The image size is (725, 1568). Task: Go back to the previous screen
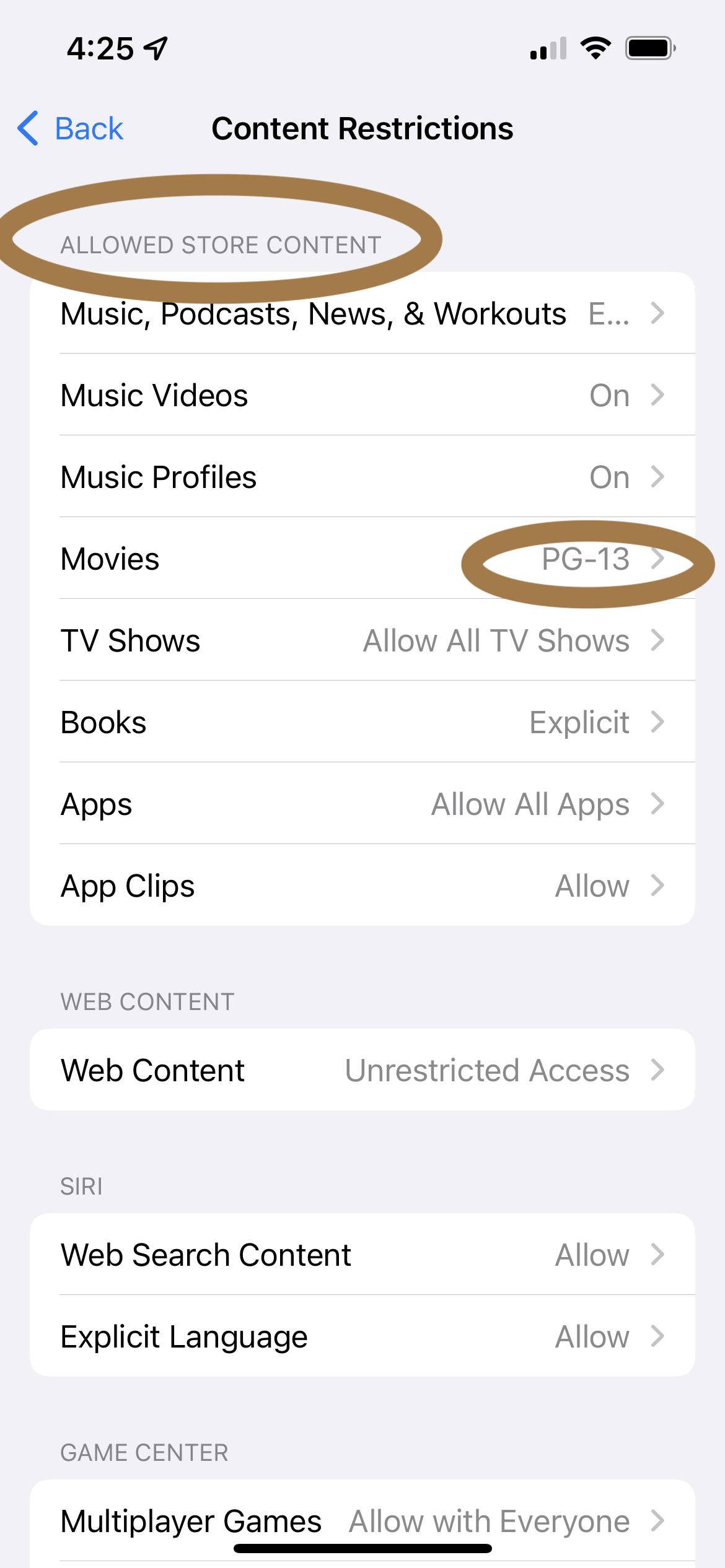(70, 129)
